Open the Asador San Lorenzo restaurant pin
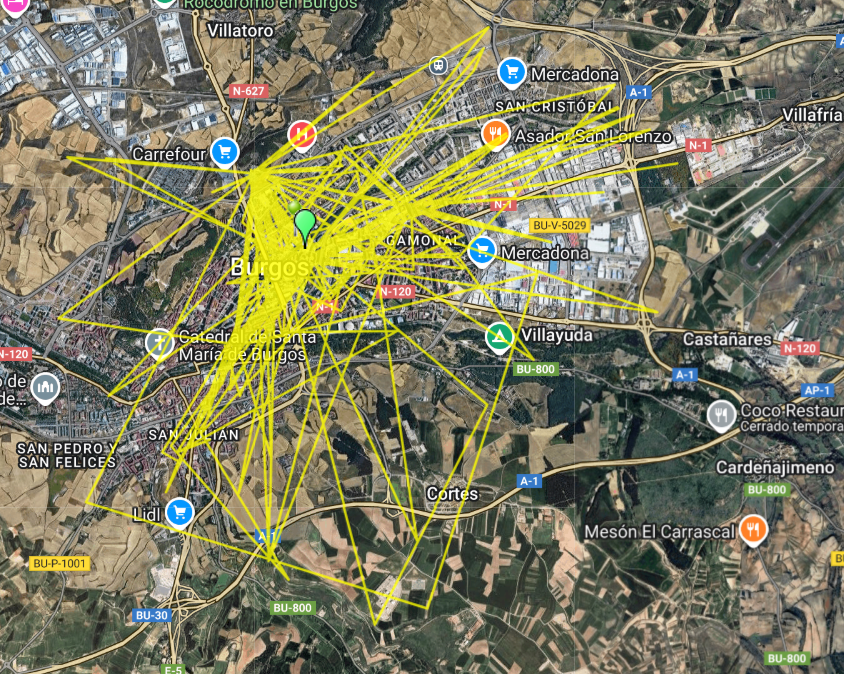844x674 pixels. click(494, 133)
